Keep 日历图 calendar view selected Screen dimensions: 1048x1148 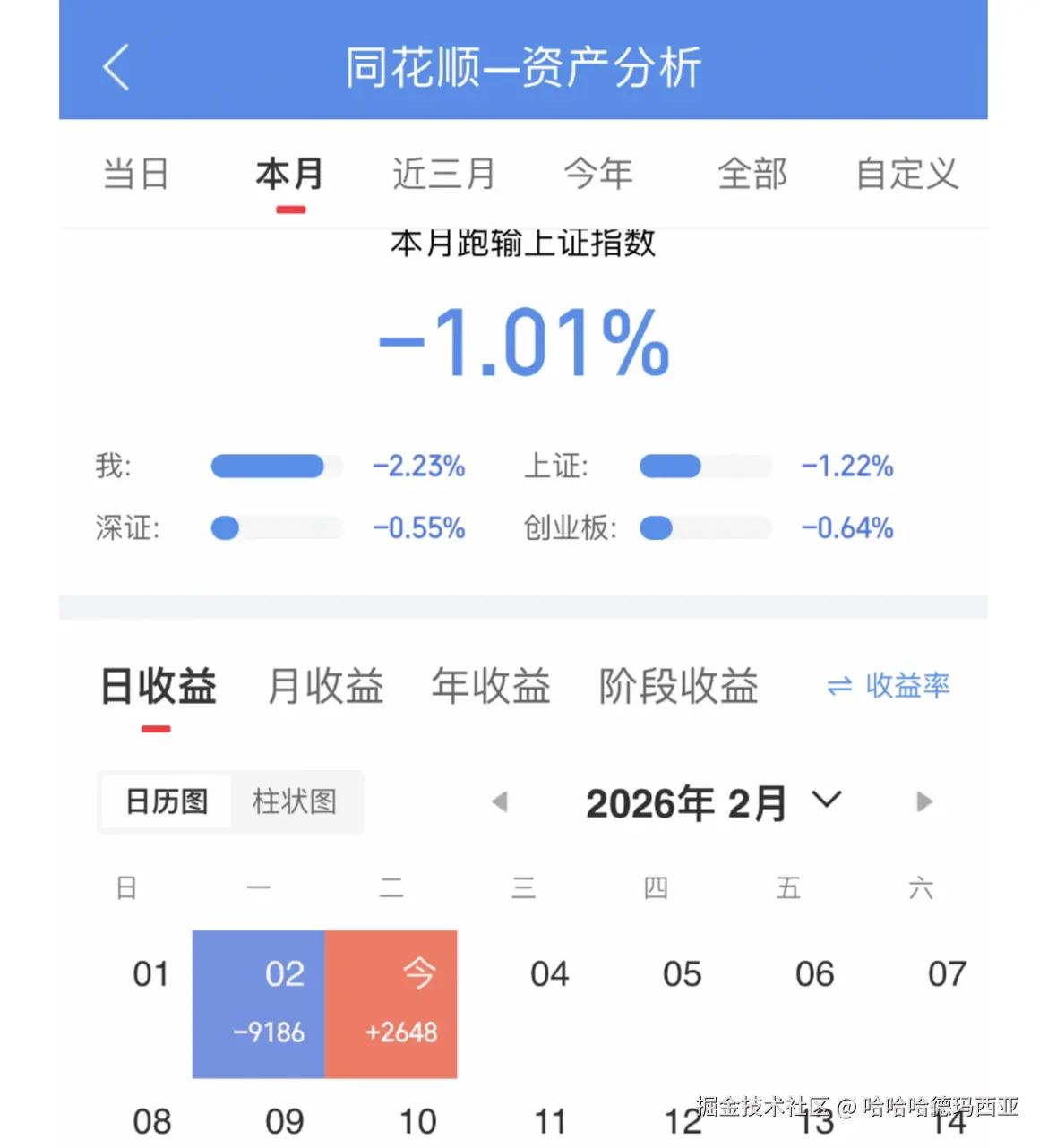point(165,802)
